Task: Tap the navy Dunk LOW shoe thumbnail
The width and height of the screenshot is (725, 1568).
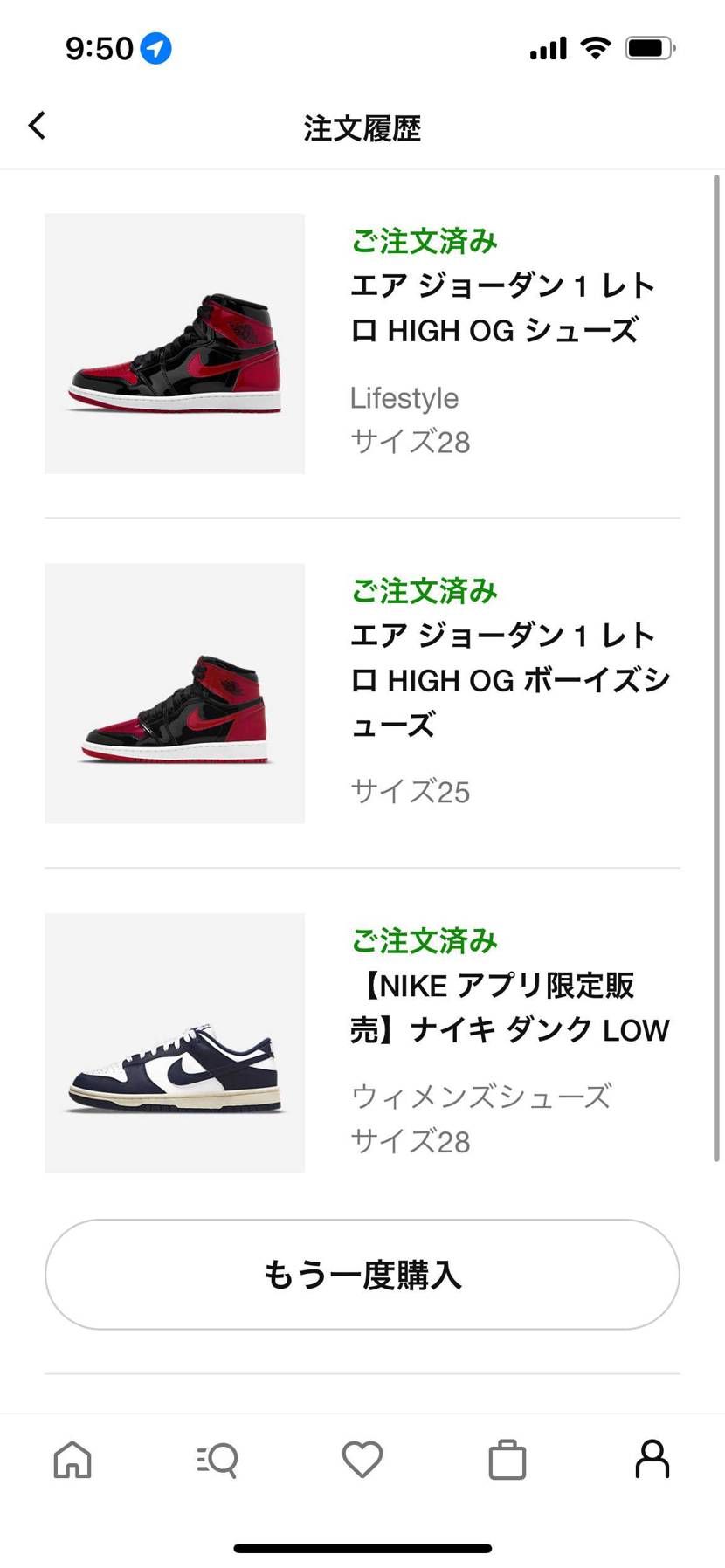Action: coord(174,1042)
